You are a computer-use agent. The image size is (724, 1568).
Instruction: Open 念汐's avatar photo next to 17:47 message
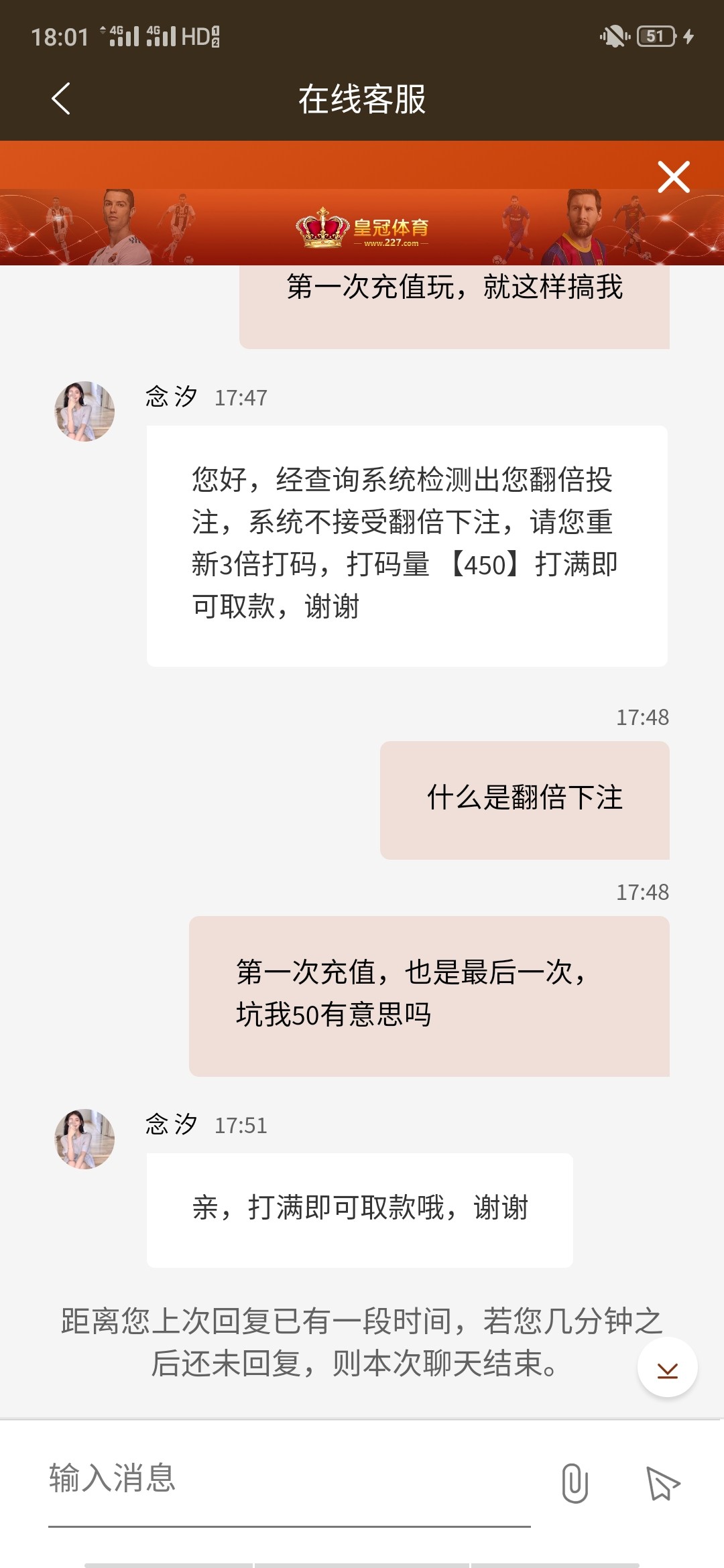pyautogui.click(x=84, y=411)
